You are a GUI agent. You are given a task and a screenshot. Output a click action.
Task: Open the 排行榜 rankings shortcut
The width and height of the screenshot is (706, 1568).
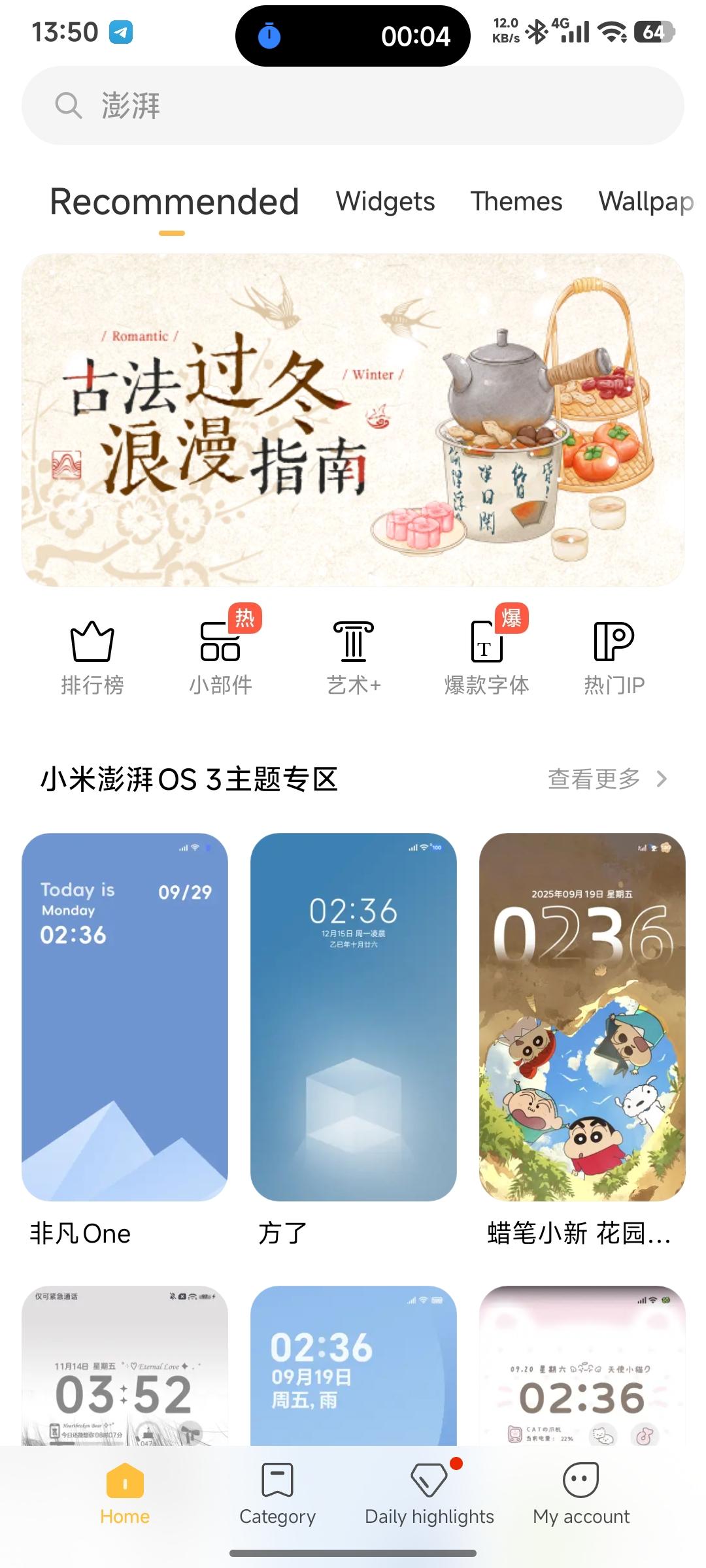92,657
